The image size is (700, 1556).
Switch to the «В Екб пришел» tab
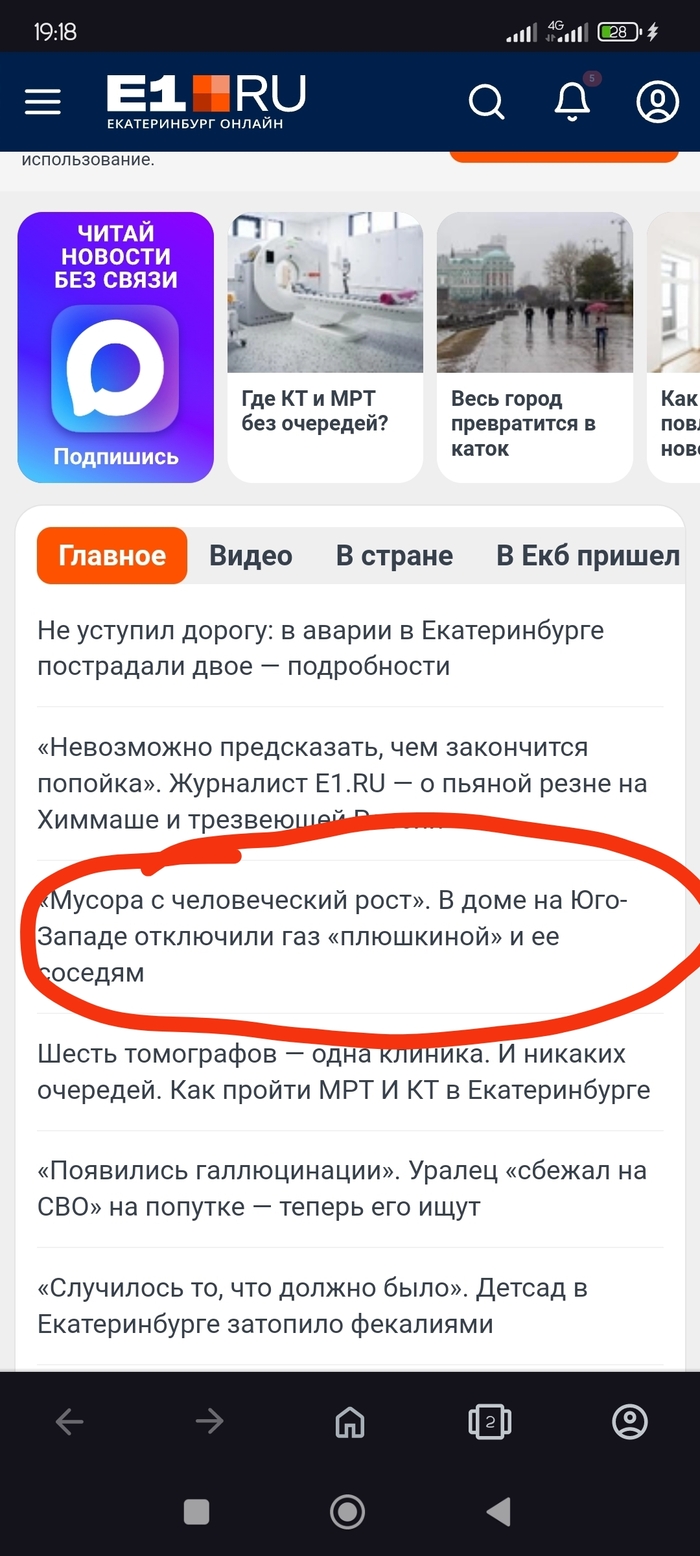588,556
